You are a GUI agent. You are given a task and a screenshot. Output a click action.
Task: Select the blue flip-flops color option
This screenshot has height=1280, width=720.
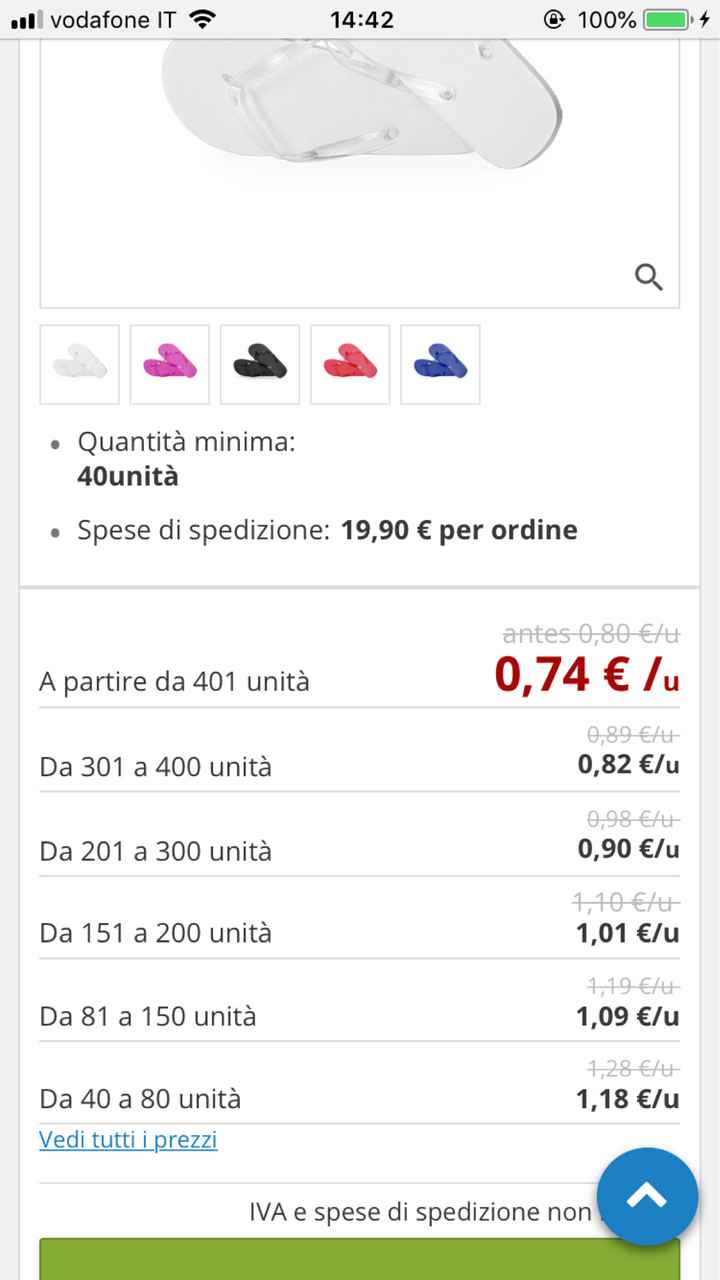tap(439, 364)
